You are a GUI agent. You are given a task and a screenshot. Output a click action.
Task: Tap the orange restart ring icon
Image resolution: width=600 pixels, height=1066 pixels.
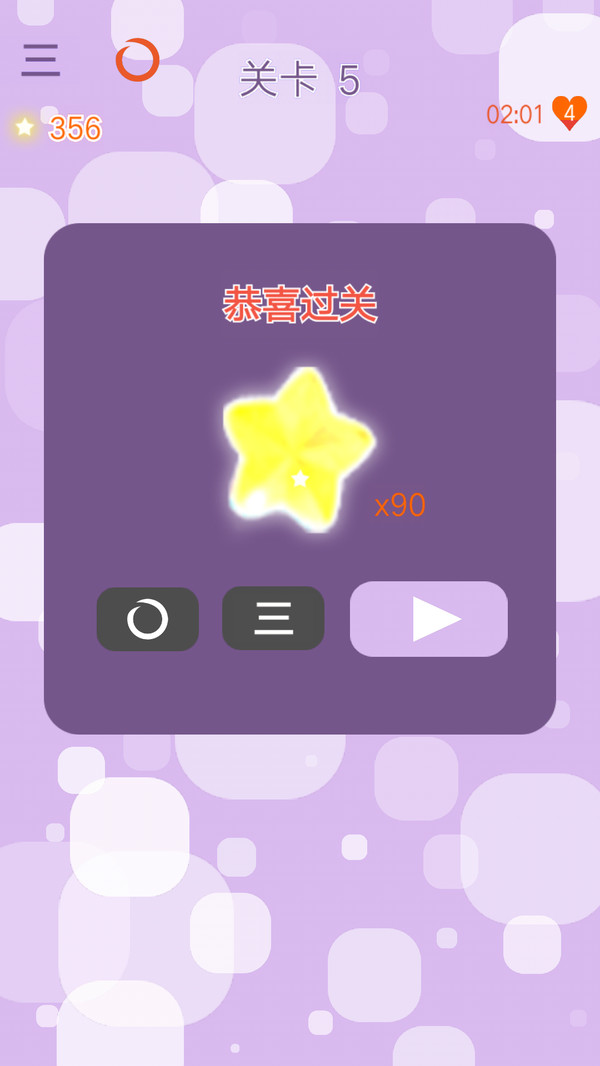click(x=137, y=60)
